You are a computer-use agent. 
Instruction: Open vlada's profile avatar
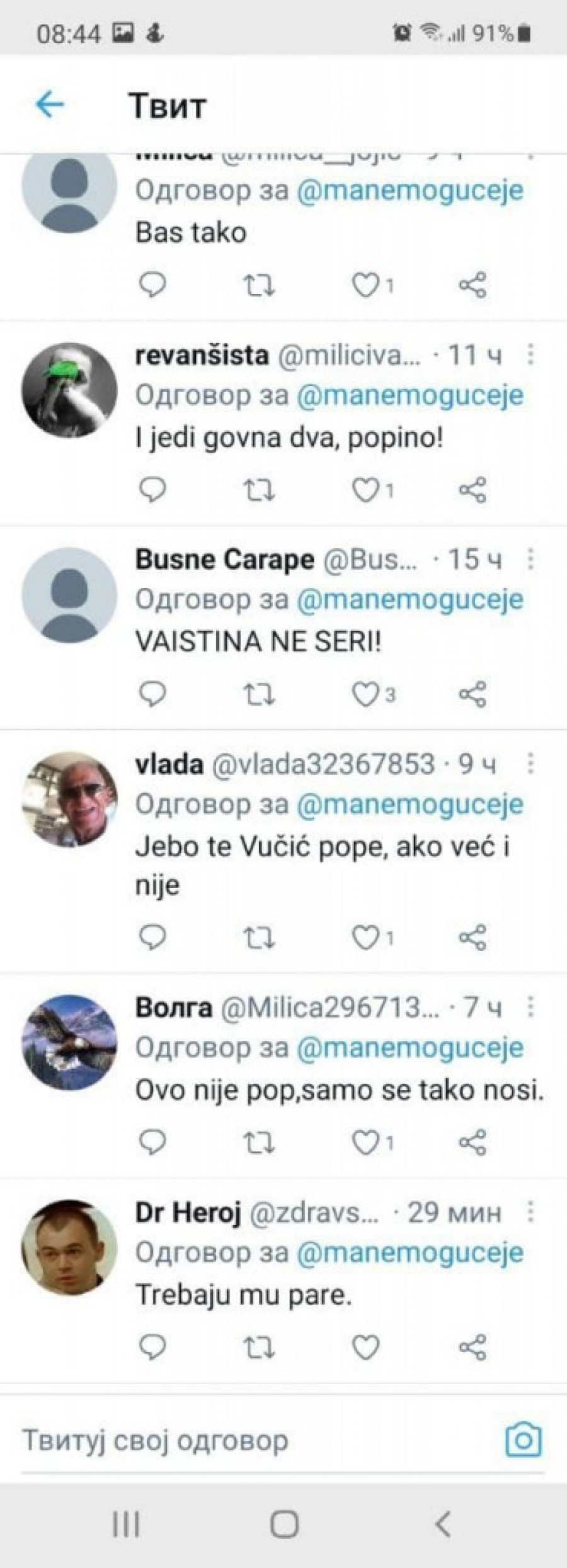69,799
